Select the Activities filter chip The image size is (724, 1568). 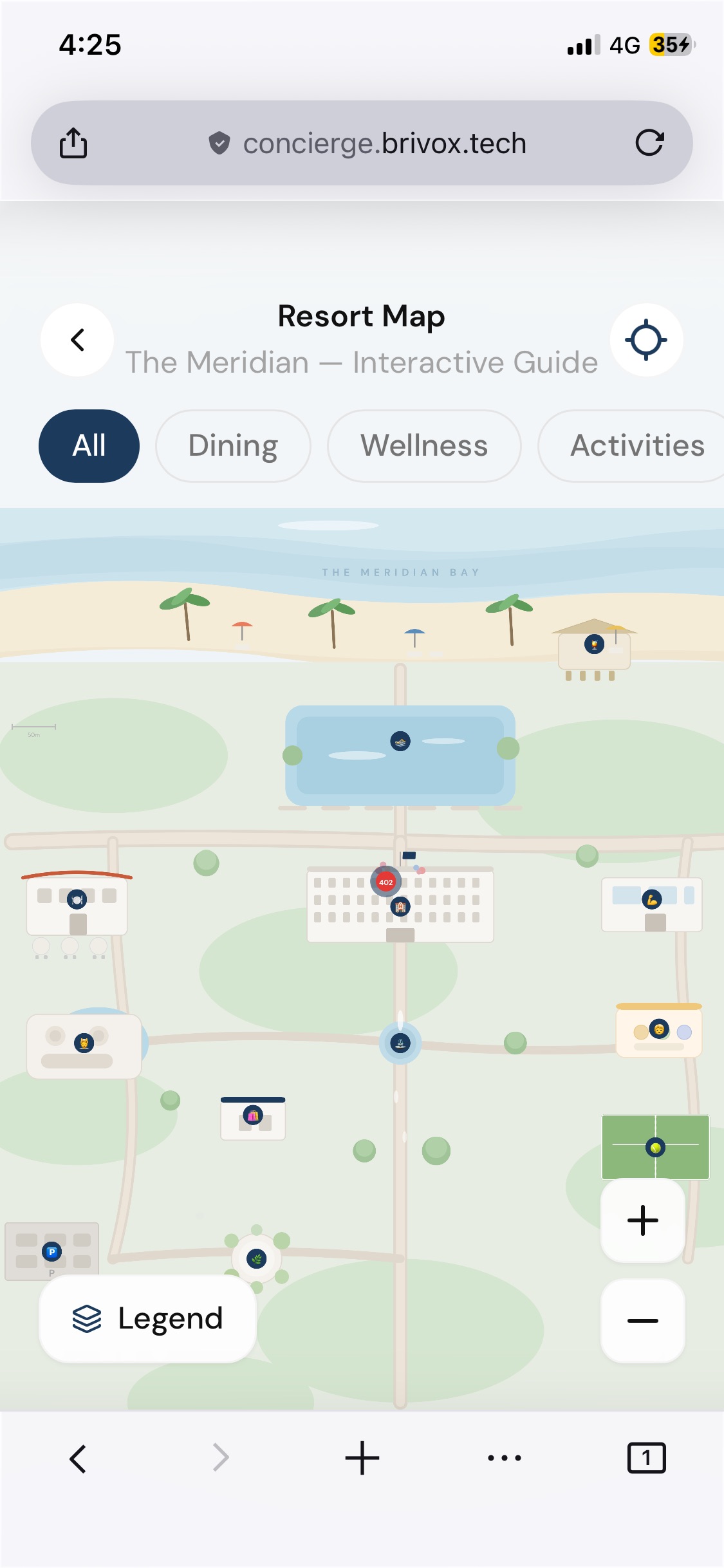(x=636, y=445)
